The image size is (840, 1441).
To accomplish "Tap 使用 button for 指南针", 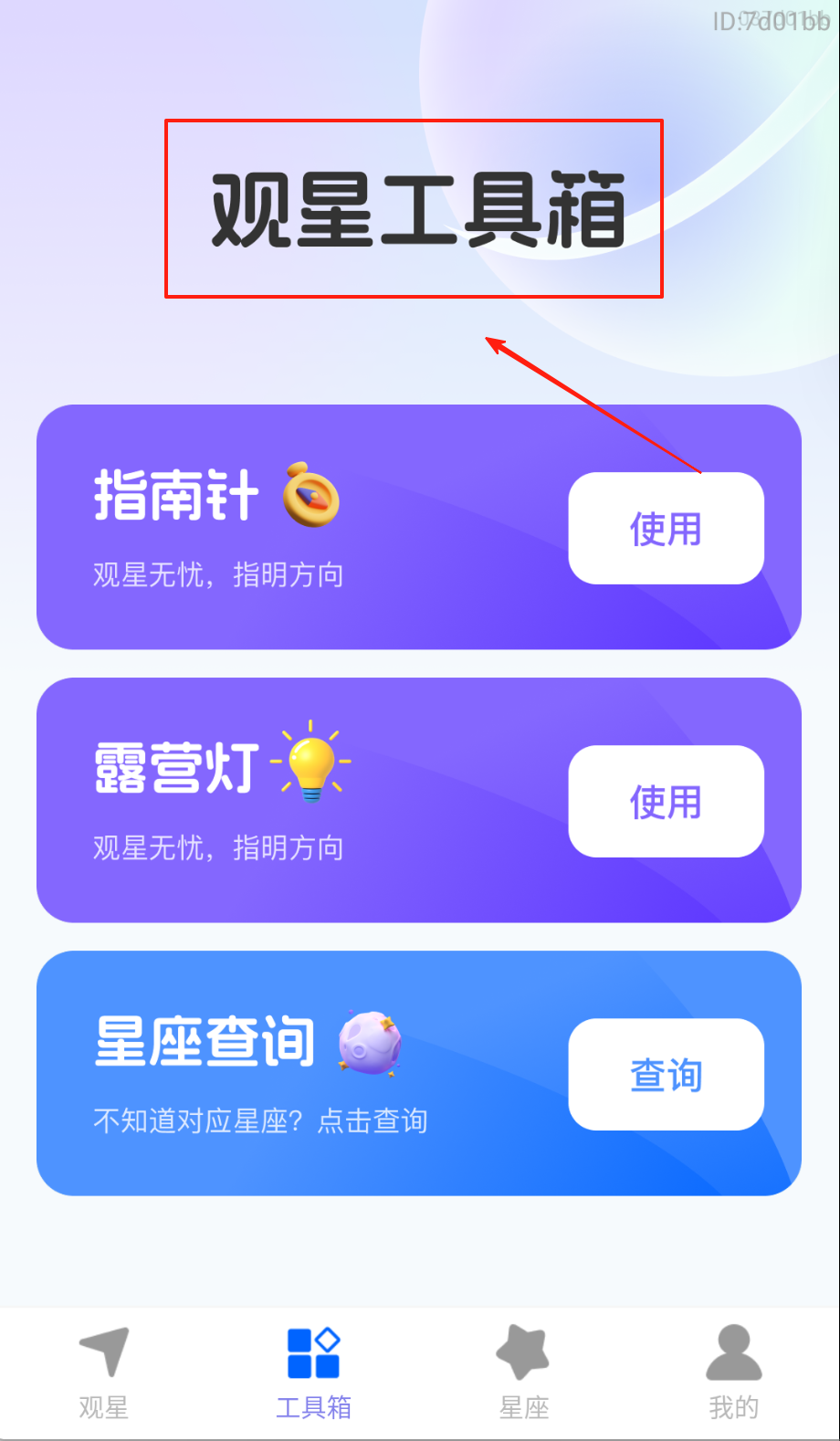I will click(x=666, y=529).
